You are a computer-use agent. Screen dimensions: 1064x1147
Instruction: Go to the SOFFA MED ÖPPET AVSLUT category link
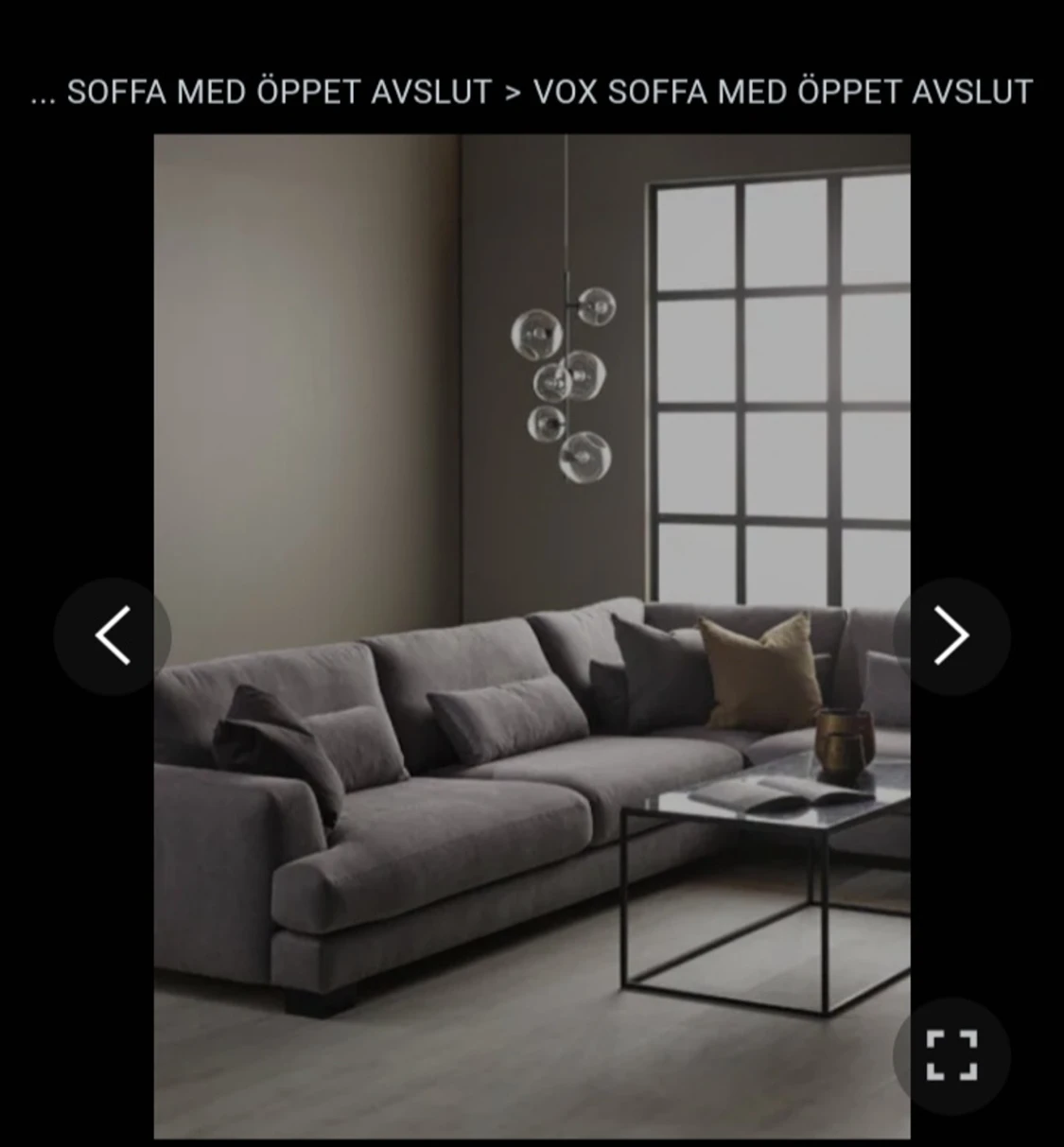coord(279,93)
